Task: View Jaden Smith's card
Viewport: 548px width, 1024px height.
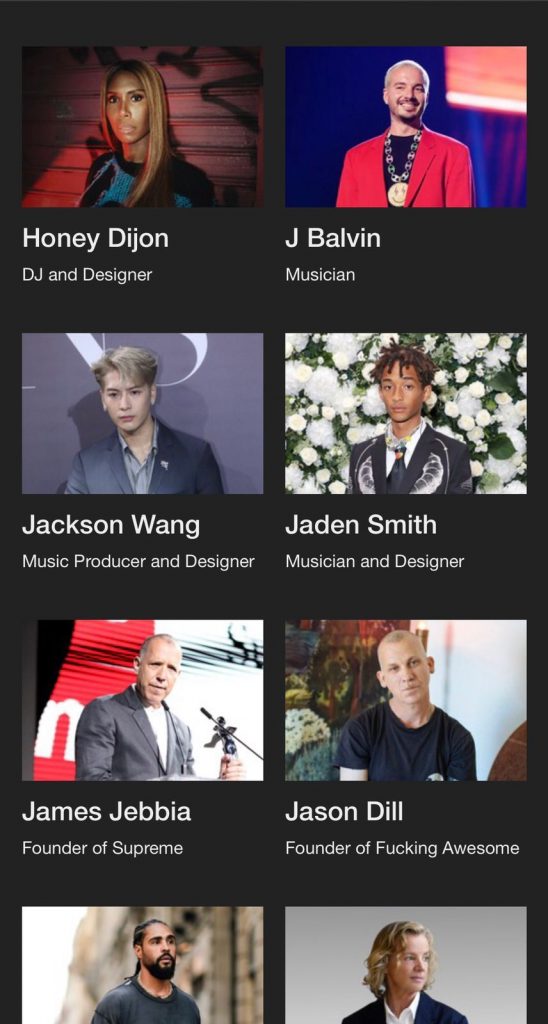Action: pyautogui.click(x=406, y=452)
